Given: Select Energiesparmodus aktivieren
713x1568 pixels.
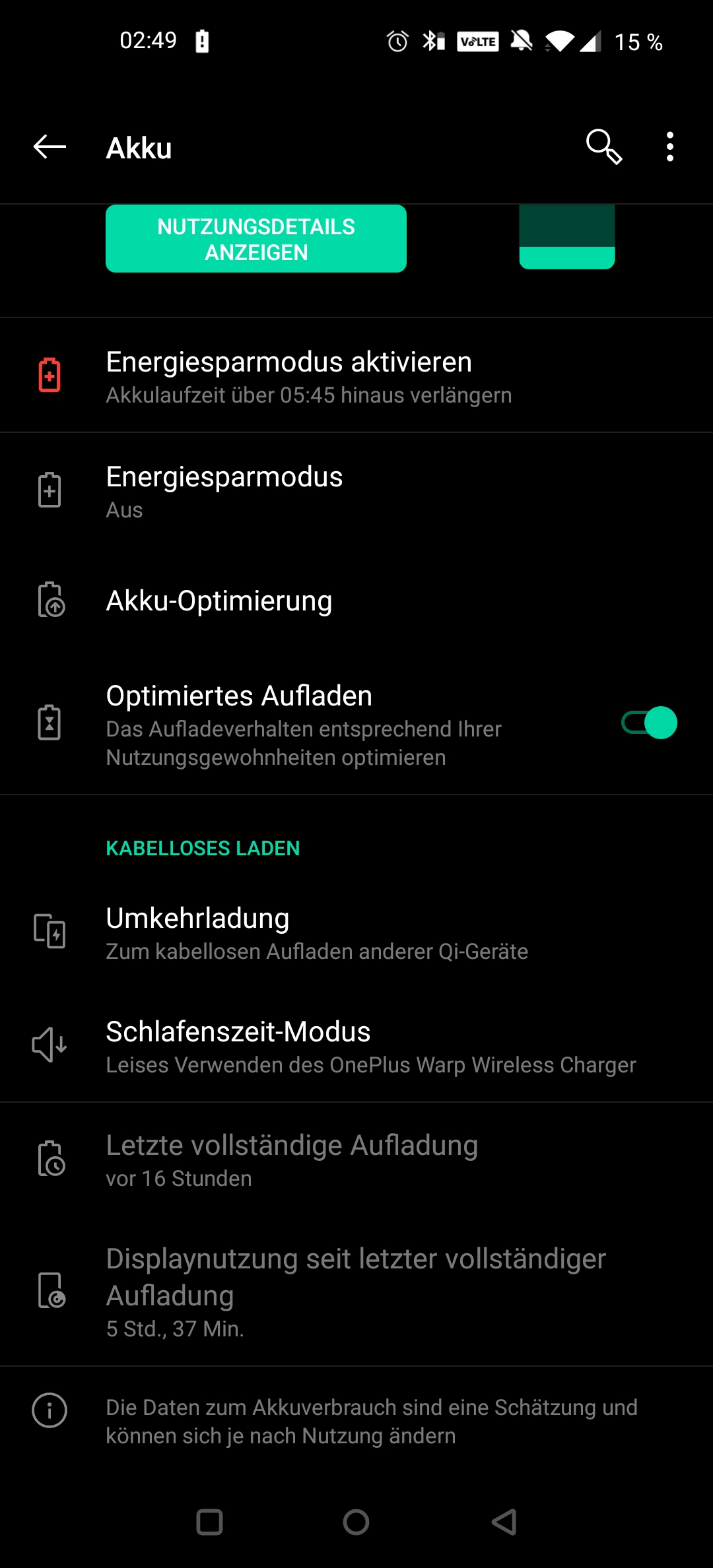Looking at the screenshot, I should coord(356,376).
